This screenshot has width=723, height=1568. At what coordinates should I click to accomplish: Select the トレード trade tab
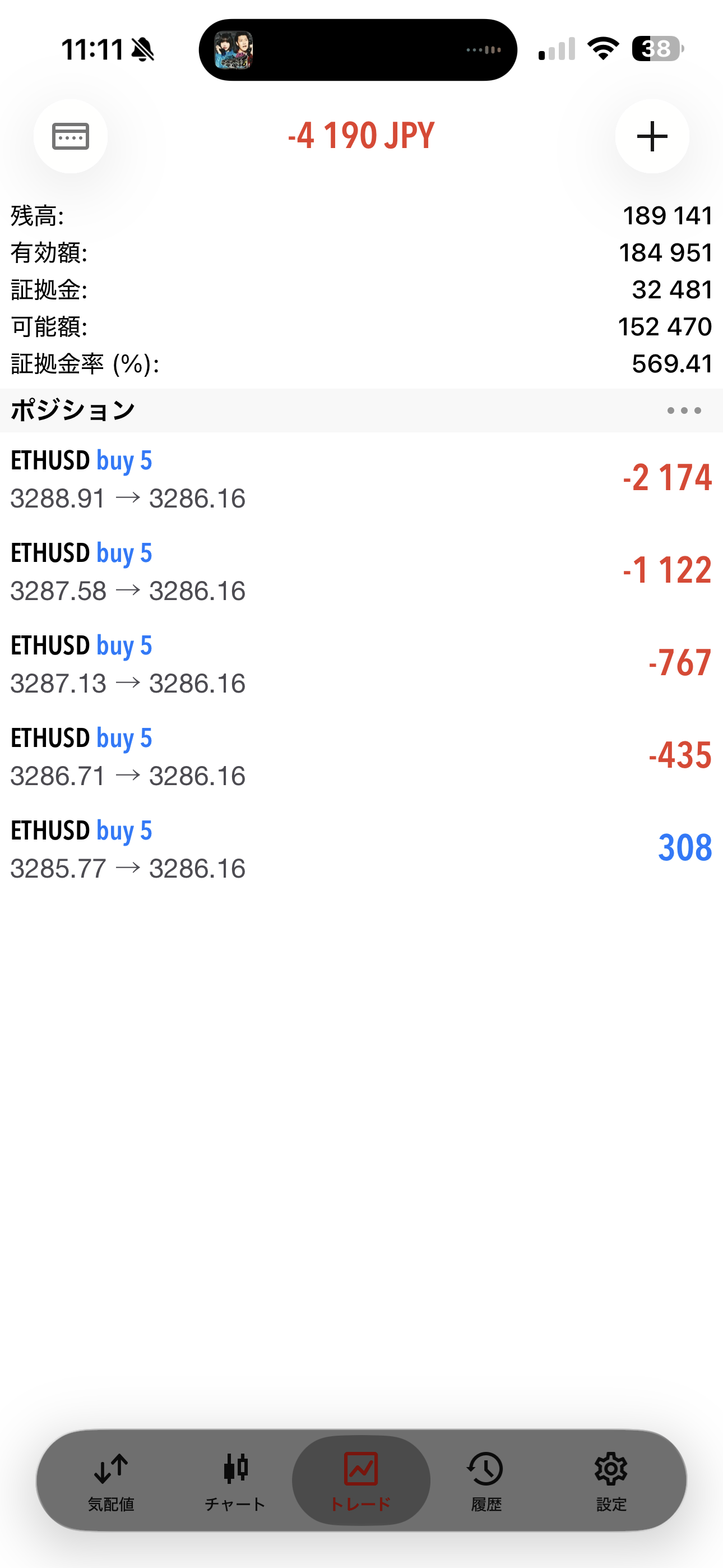pos(361,1481)
